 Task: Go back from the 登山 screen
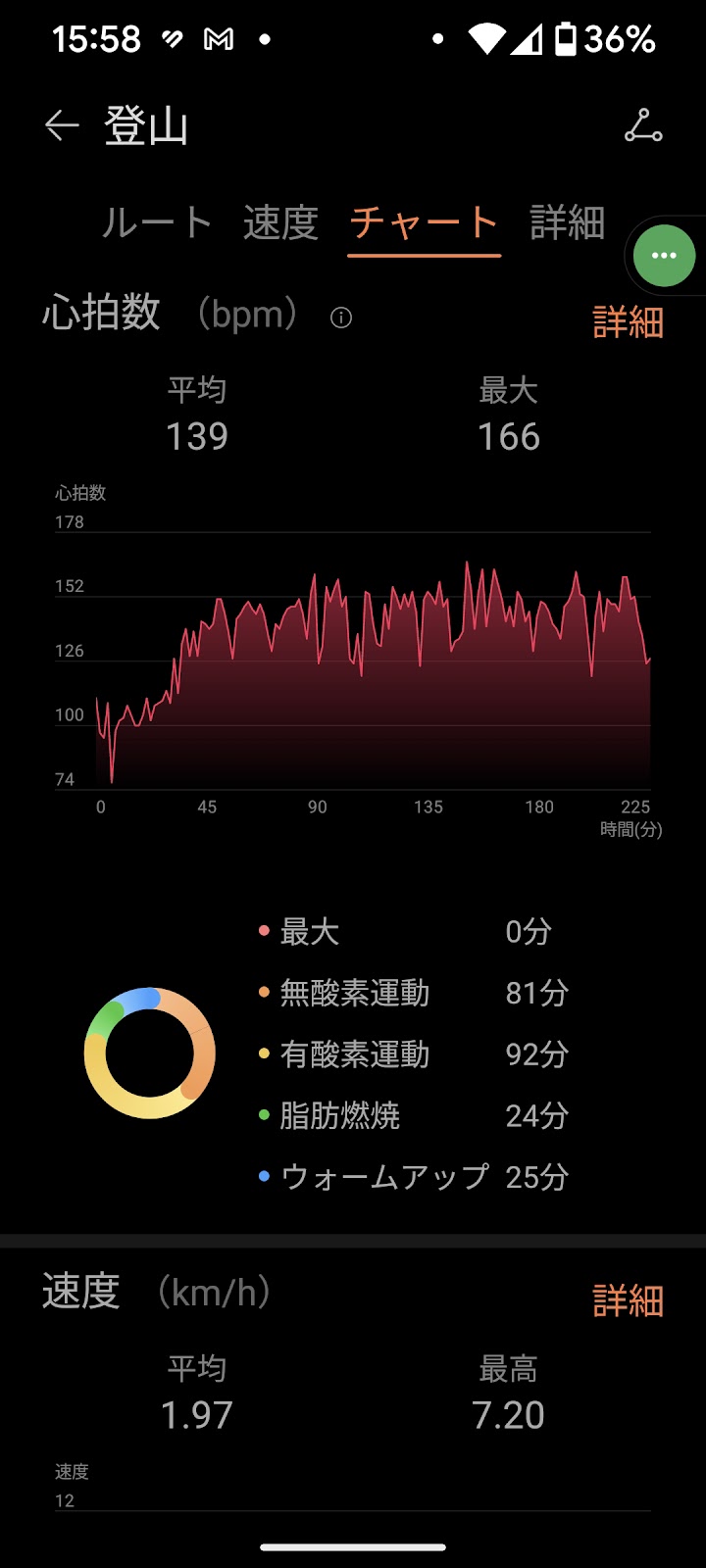click(x=62, y=126)
